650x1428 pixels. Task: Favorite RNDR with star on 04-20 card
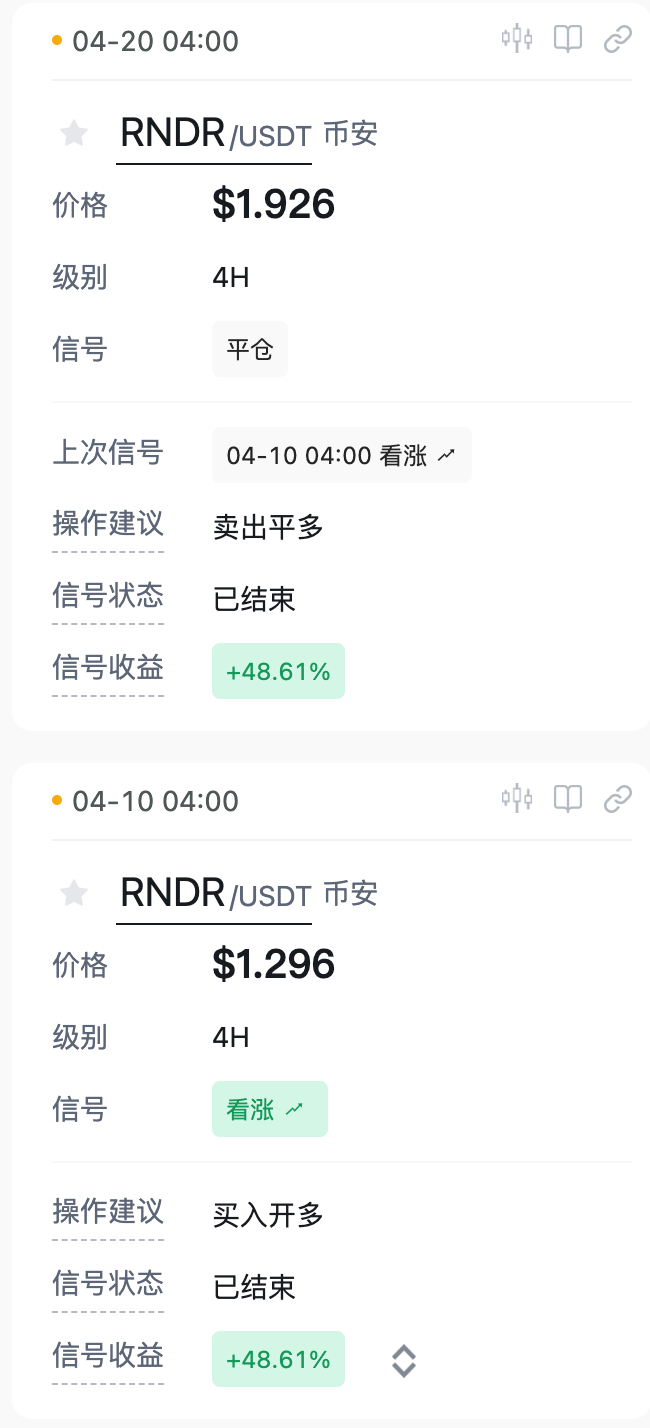(74, 134)
